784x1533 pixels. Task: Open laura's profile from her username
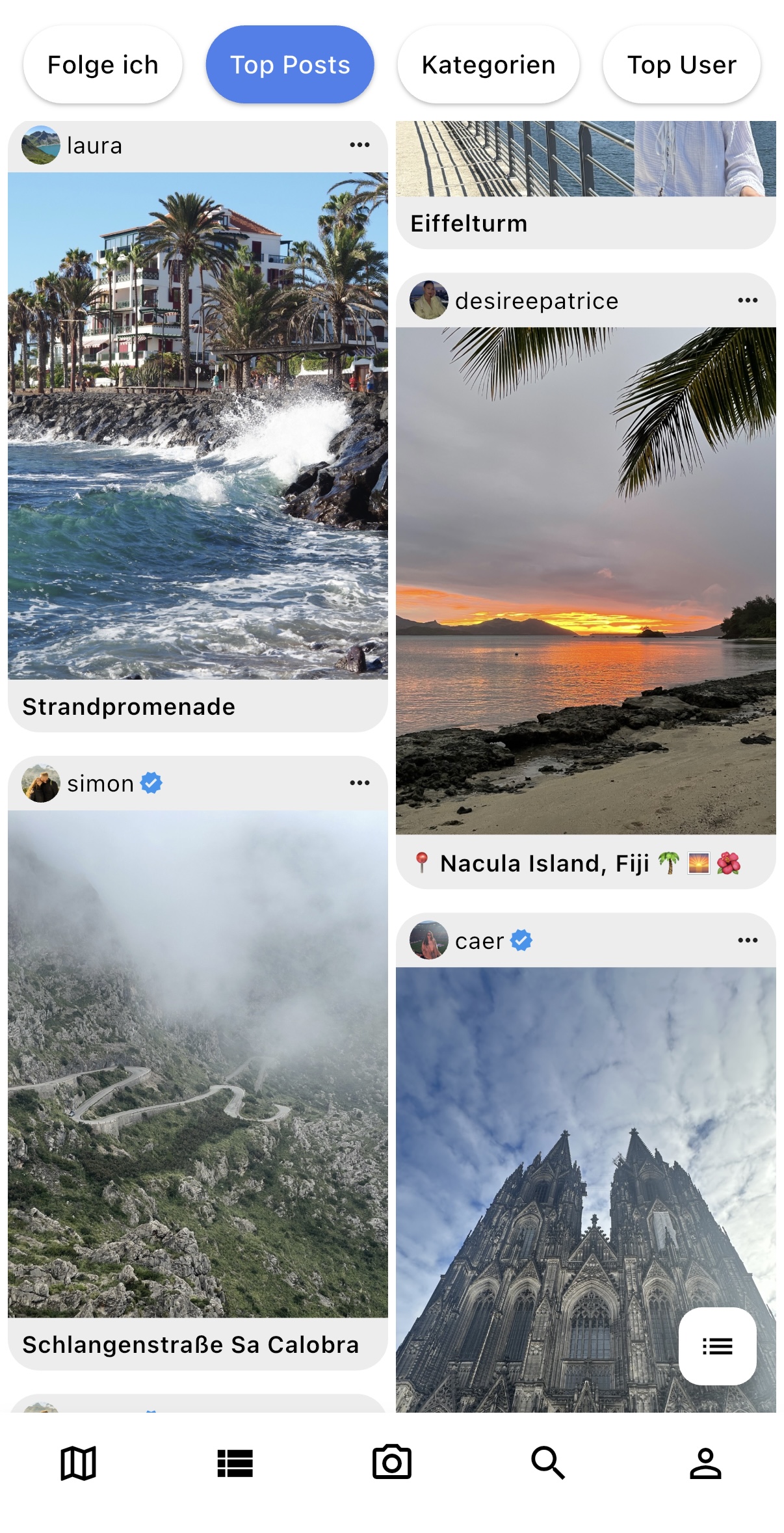click(95, 145)
